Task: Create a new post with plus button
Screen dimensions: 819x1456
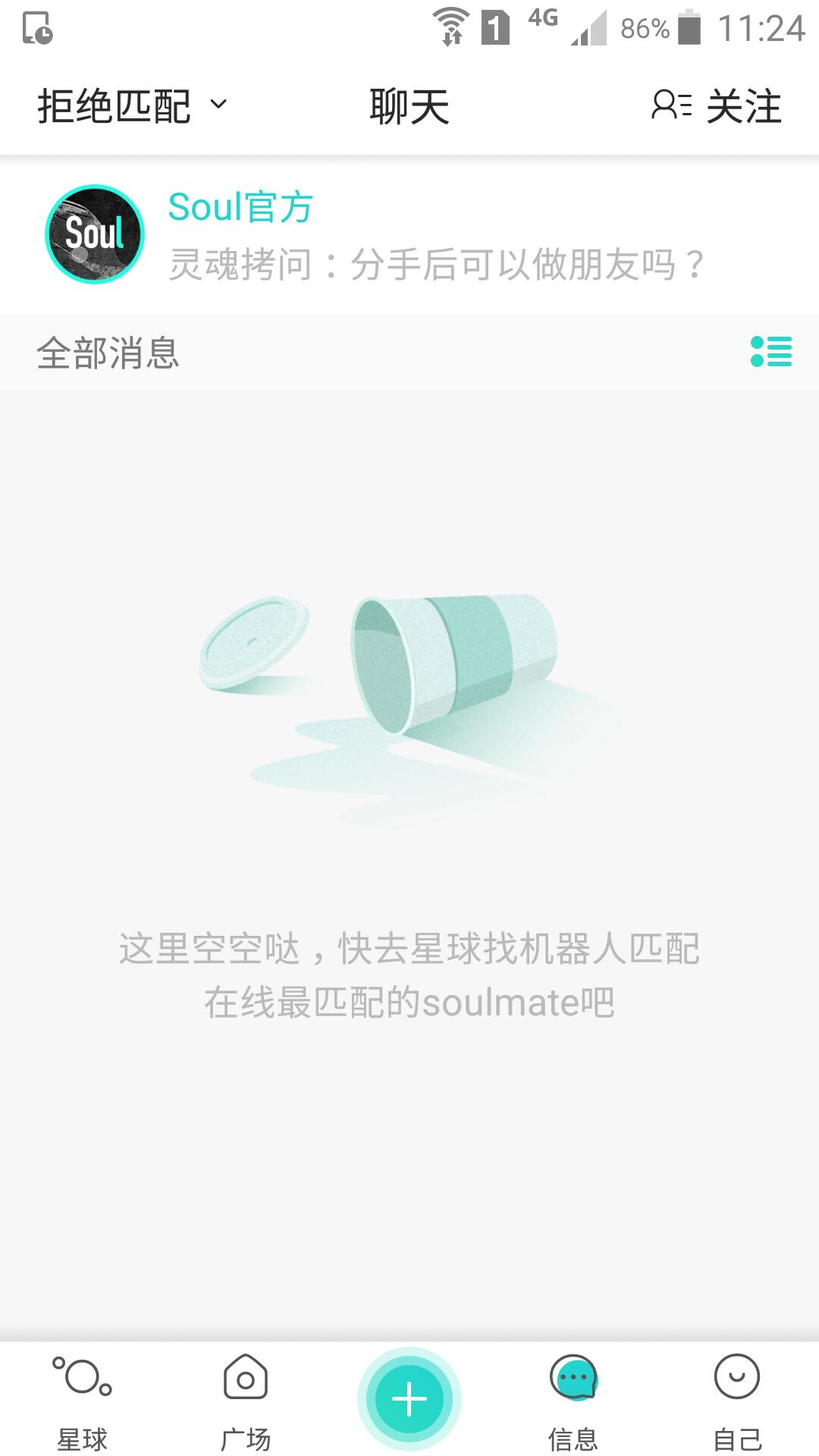Action: point(409,1399)
